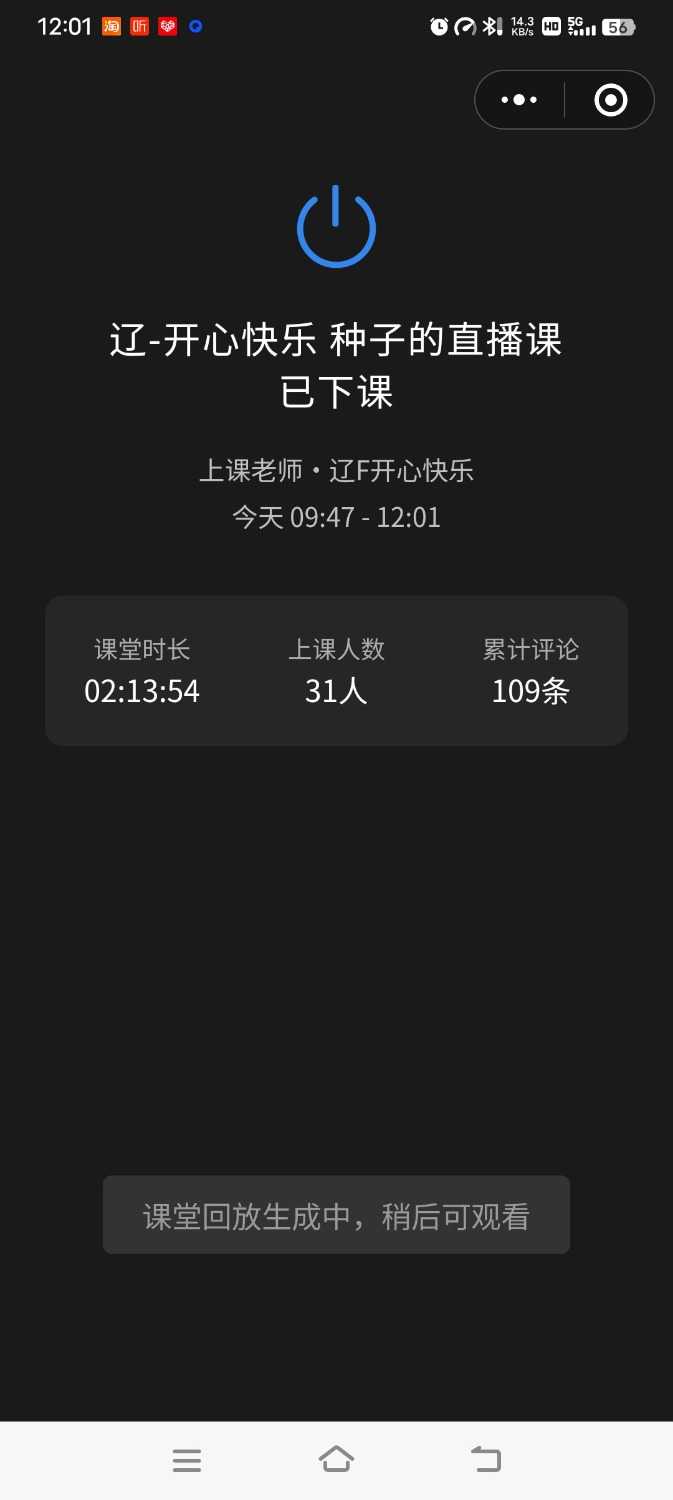Go back using the system back button
The image size is (673, 1500).
486,1459
